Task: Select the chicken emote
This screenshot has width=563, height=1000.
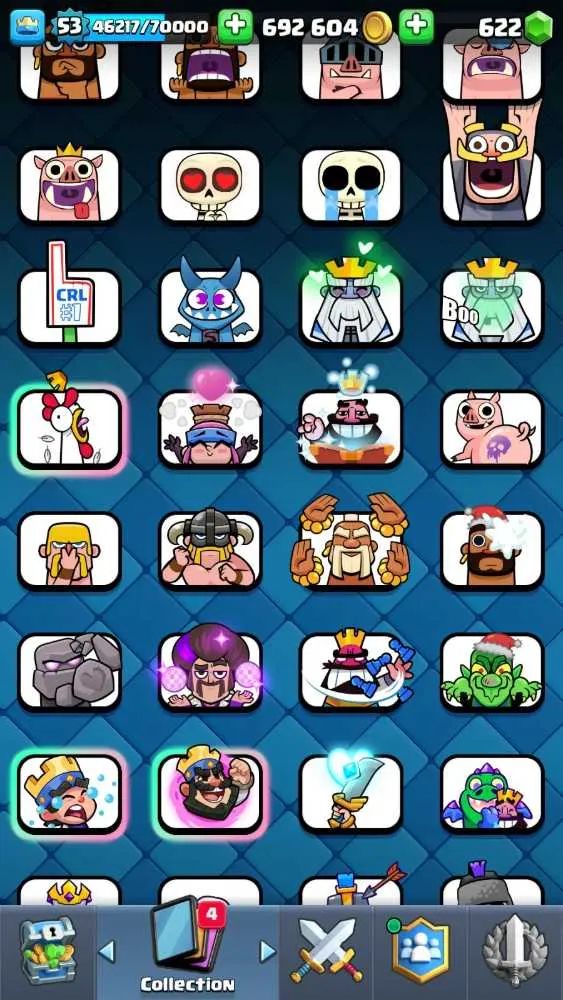Action: tap(69, 421)
